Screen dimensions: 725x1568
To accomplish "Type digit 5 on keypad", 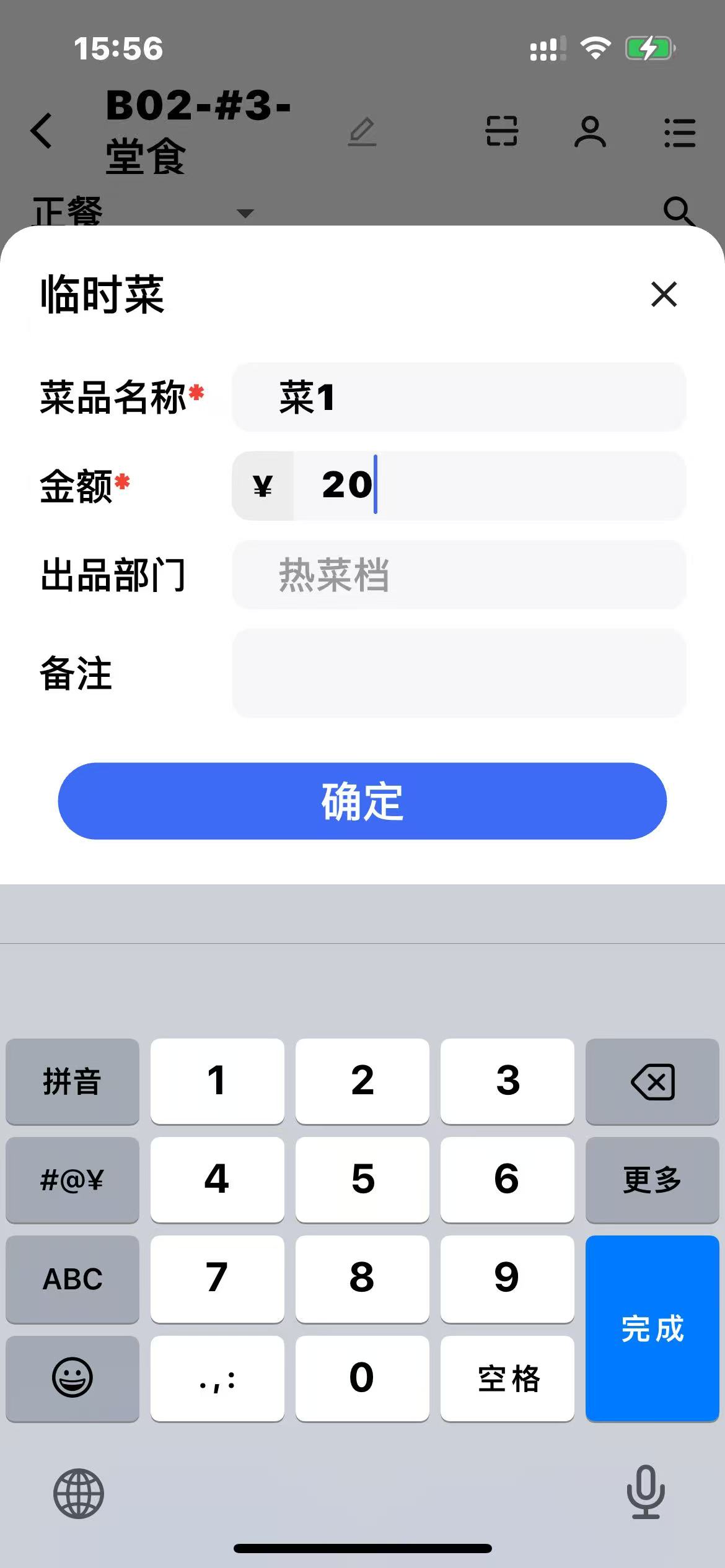I will click(x=362, y=1179).
